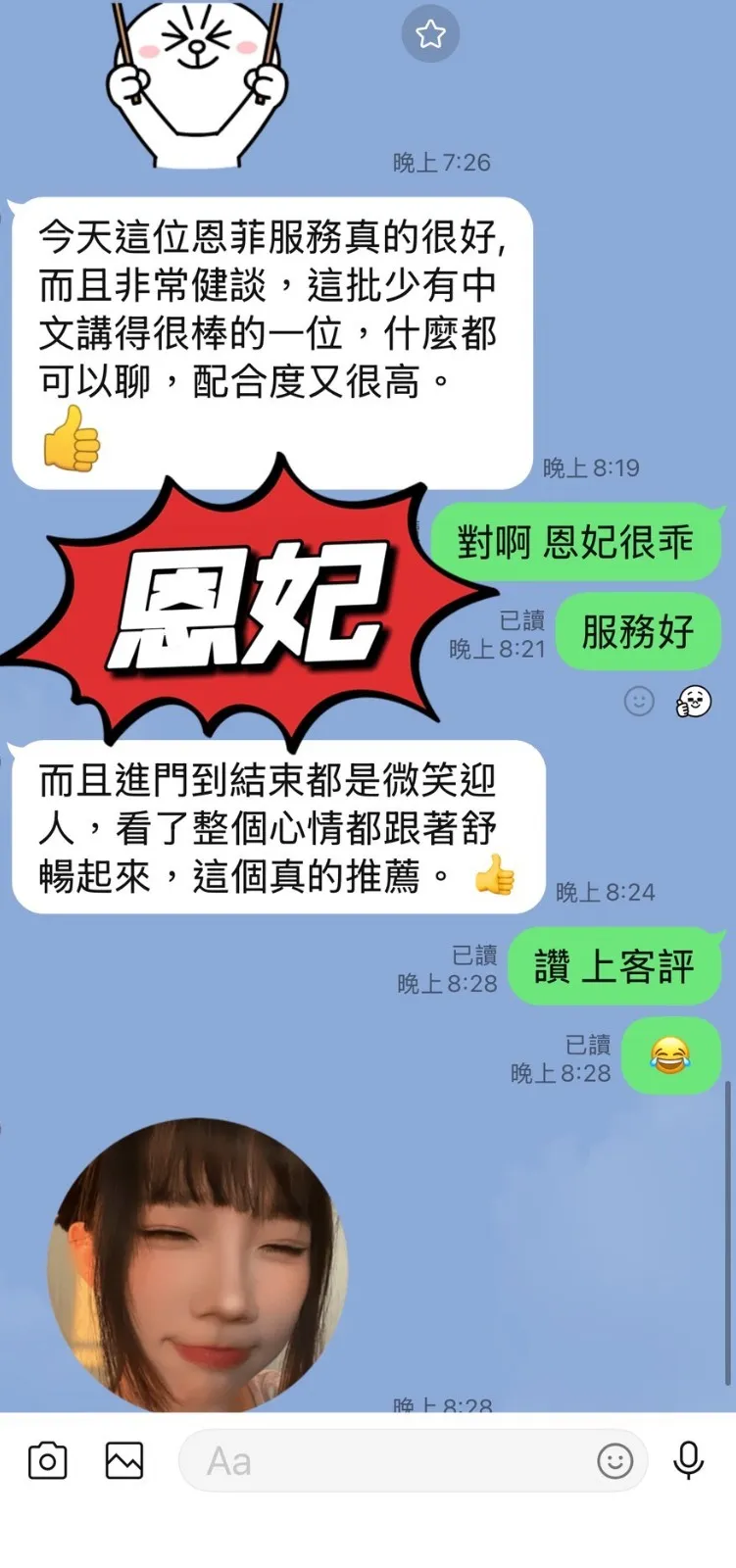Open the emoji picker in the message field
This screenshot has height=1568, width=736.
[614, 1460]
